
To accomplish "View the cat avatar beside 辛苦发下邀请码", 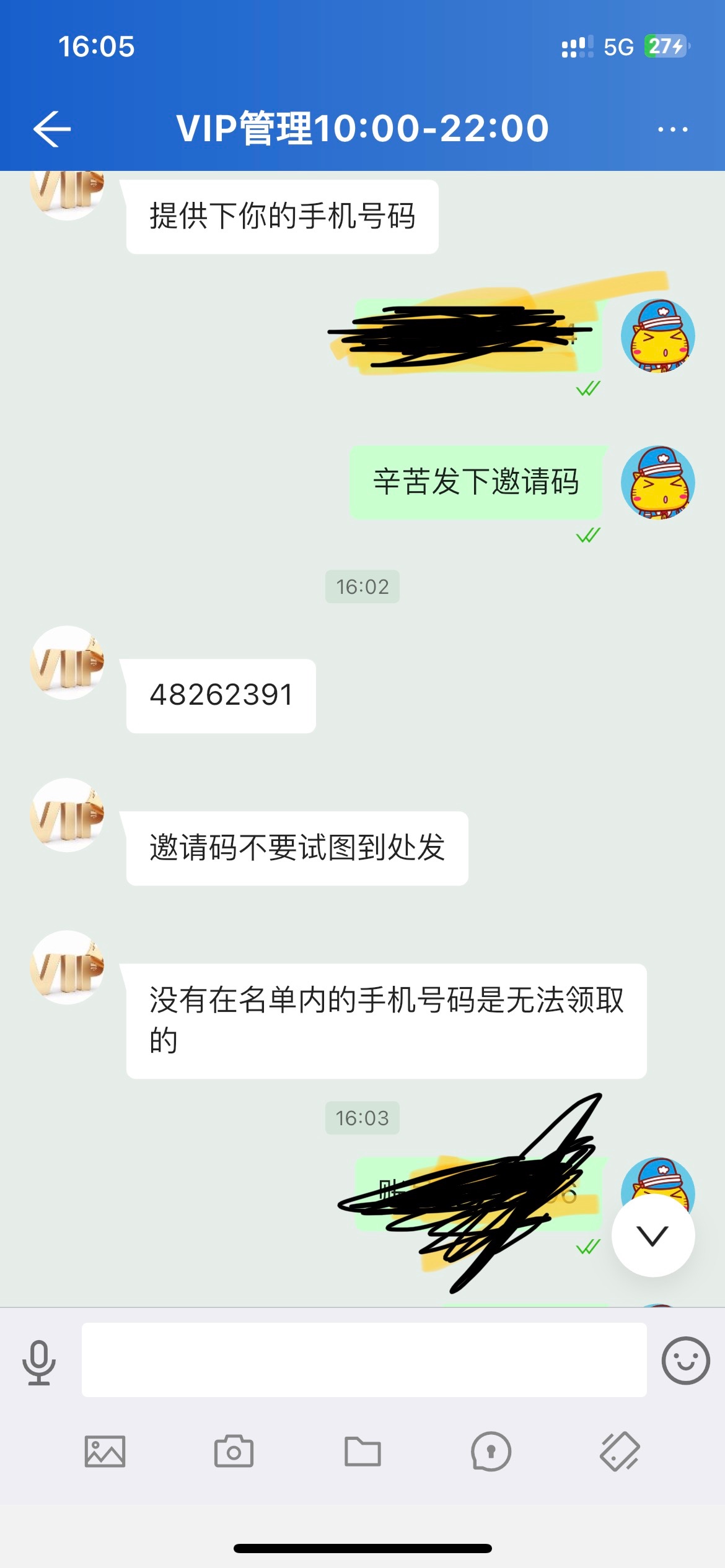I will tap(658, 482).
